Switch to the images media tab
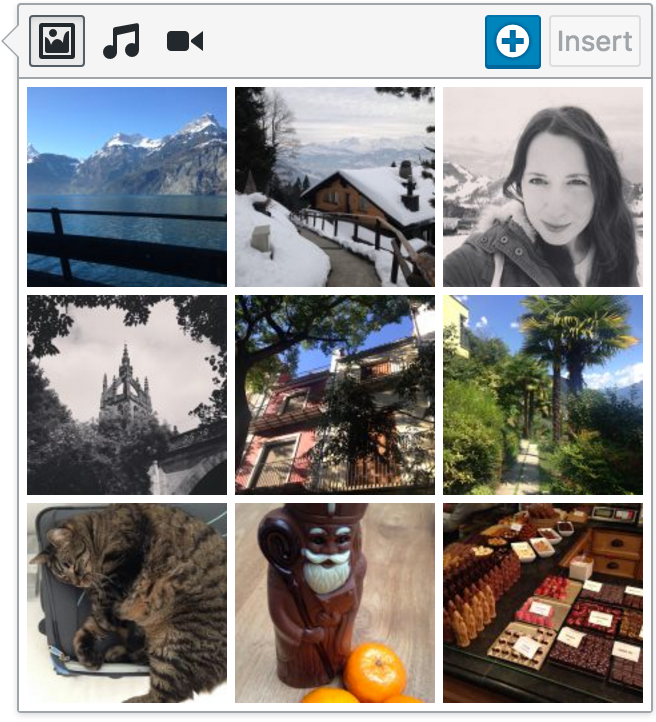This screenshot has width=656, height=722. tap(56, 41)
